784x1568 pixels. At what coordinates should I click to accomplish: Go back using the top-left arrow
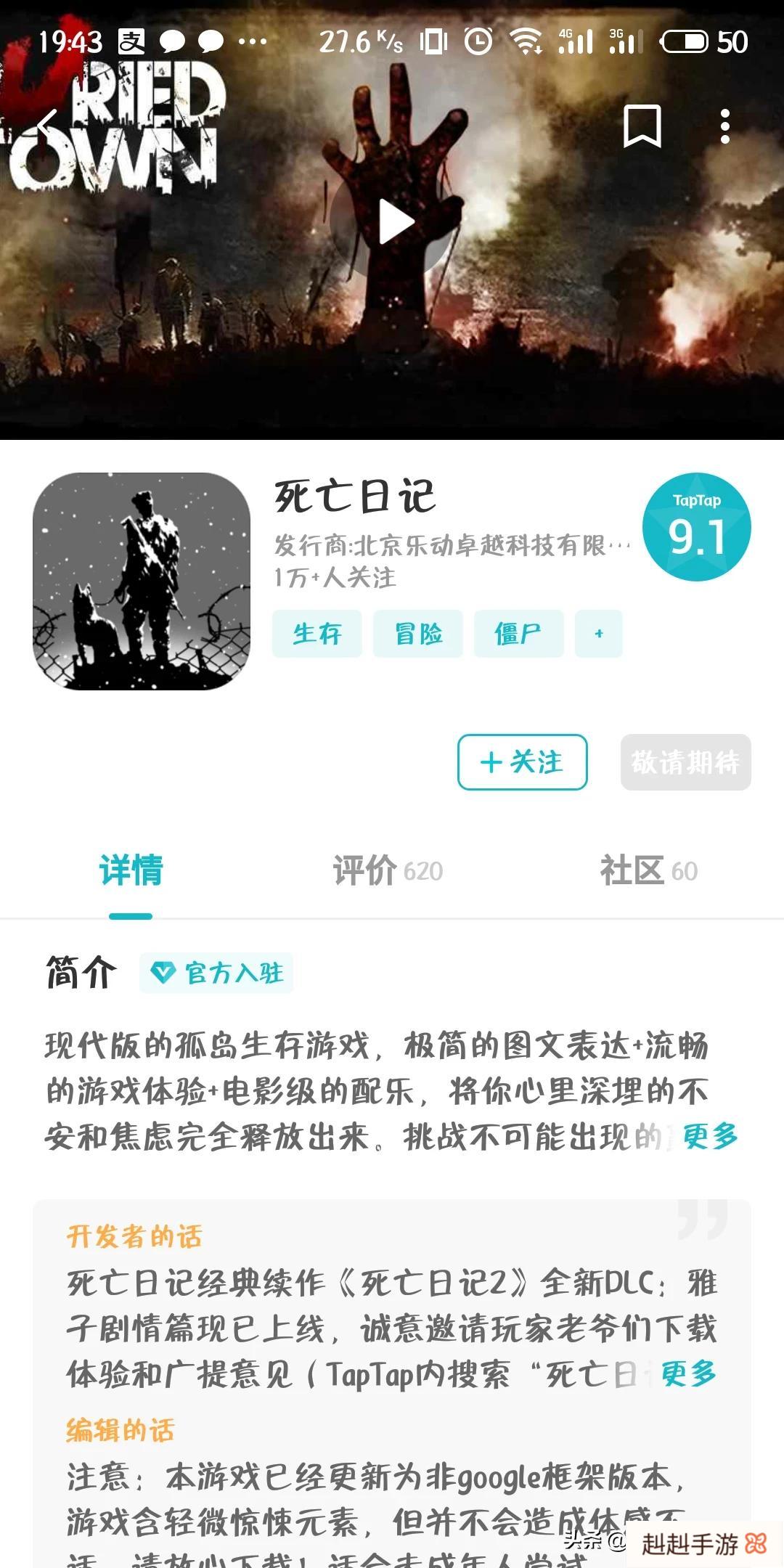point(48,127)
